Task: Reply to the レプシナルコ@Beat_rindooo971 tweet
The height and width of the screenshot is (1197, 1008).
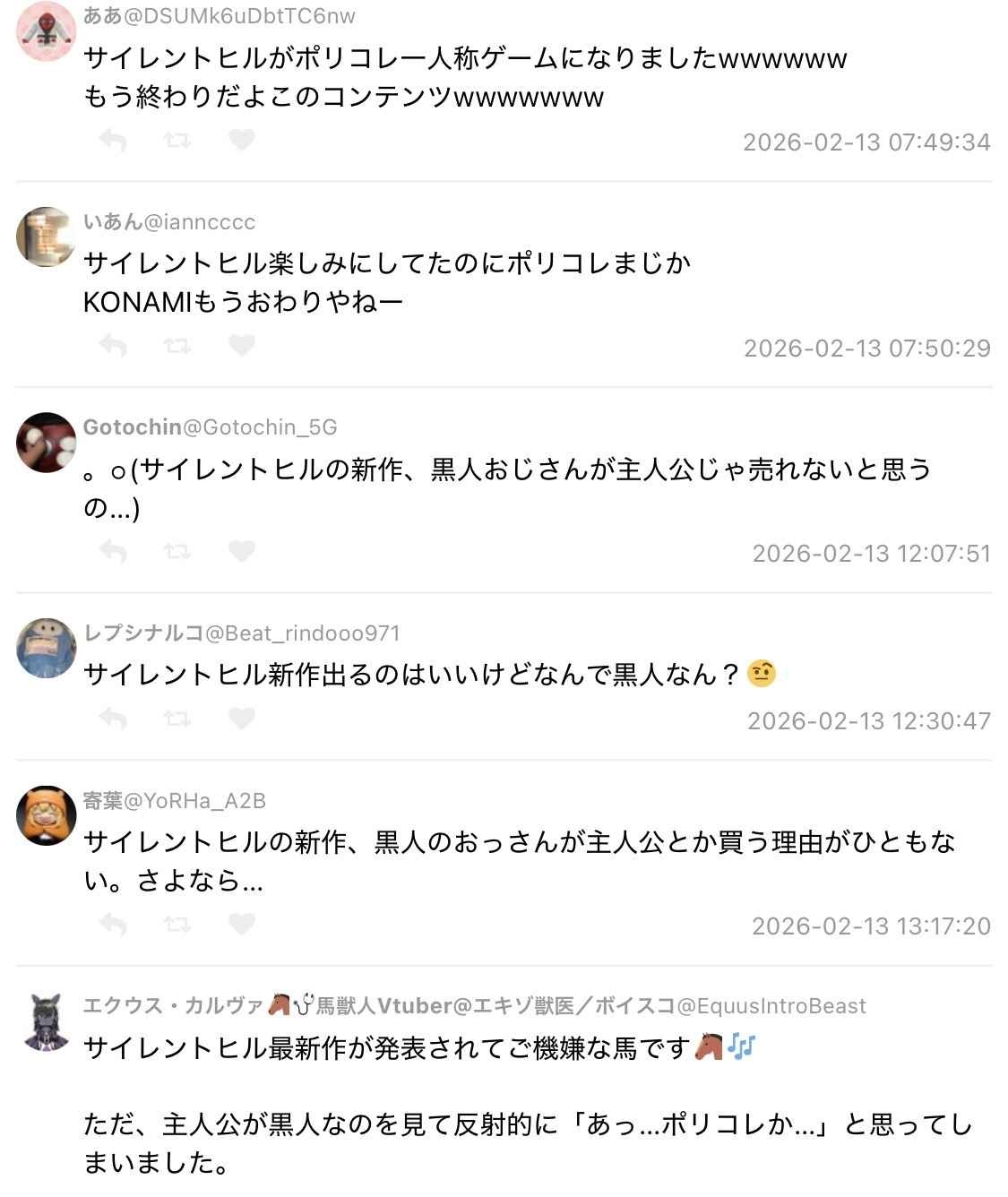Action: (113, 719)
